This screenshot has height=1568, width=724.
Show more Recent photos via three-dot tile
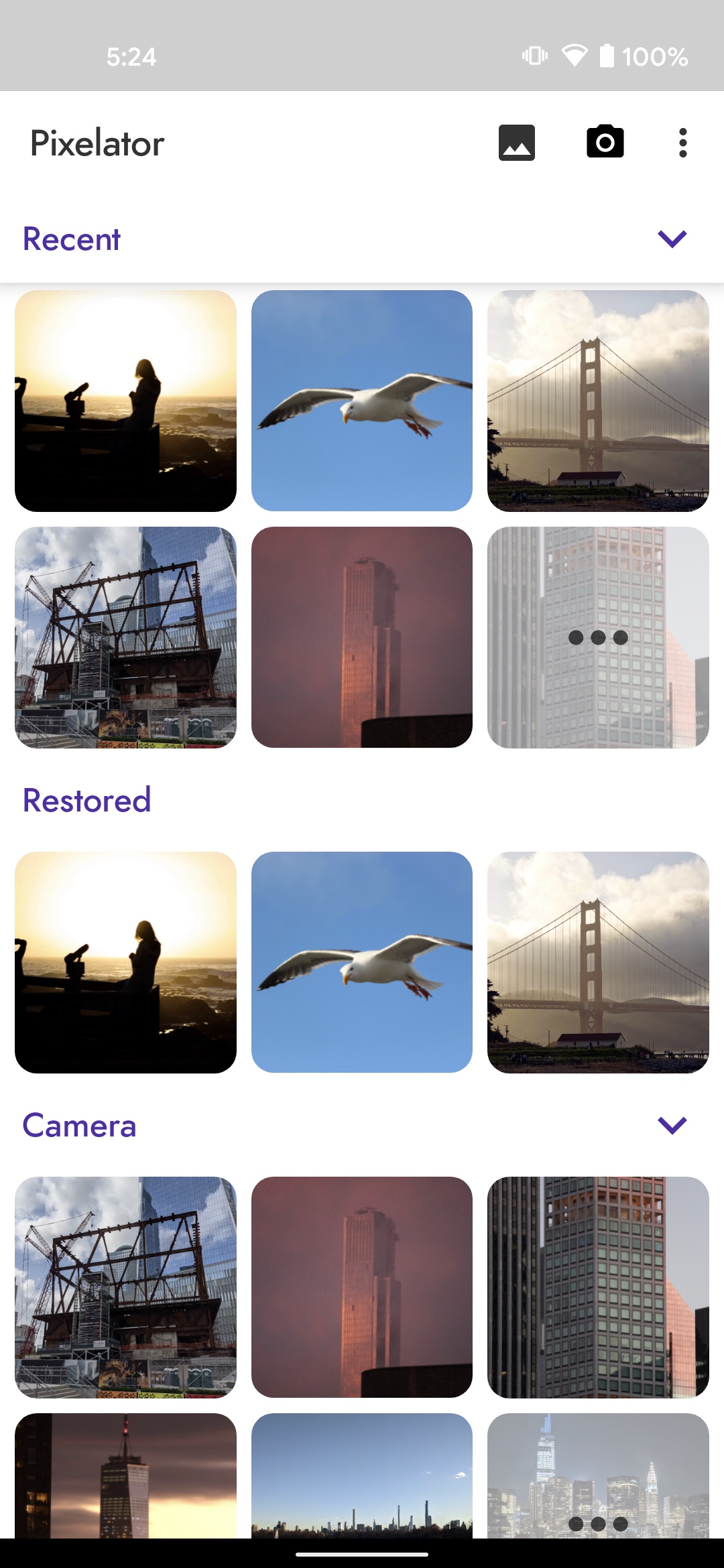click(x=598, y=637)
